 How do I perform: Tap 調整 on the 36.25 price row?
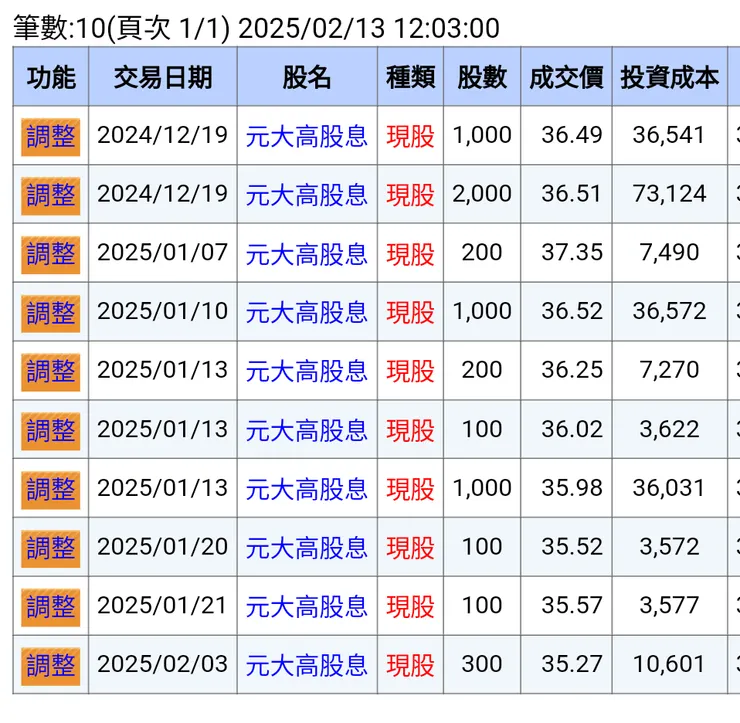pyautogui.click(x=50, y=372)
